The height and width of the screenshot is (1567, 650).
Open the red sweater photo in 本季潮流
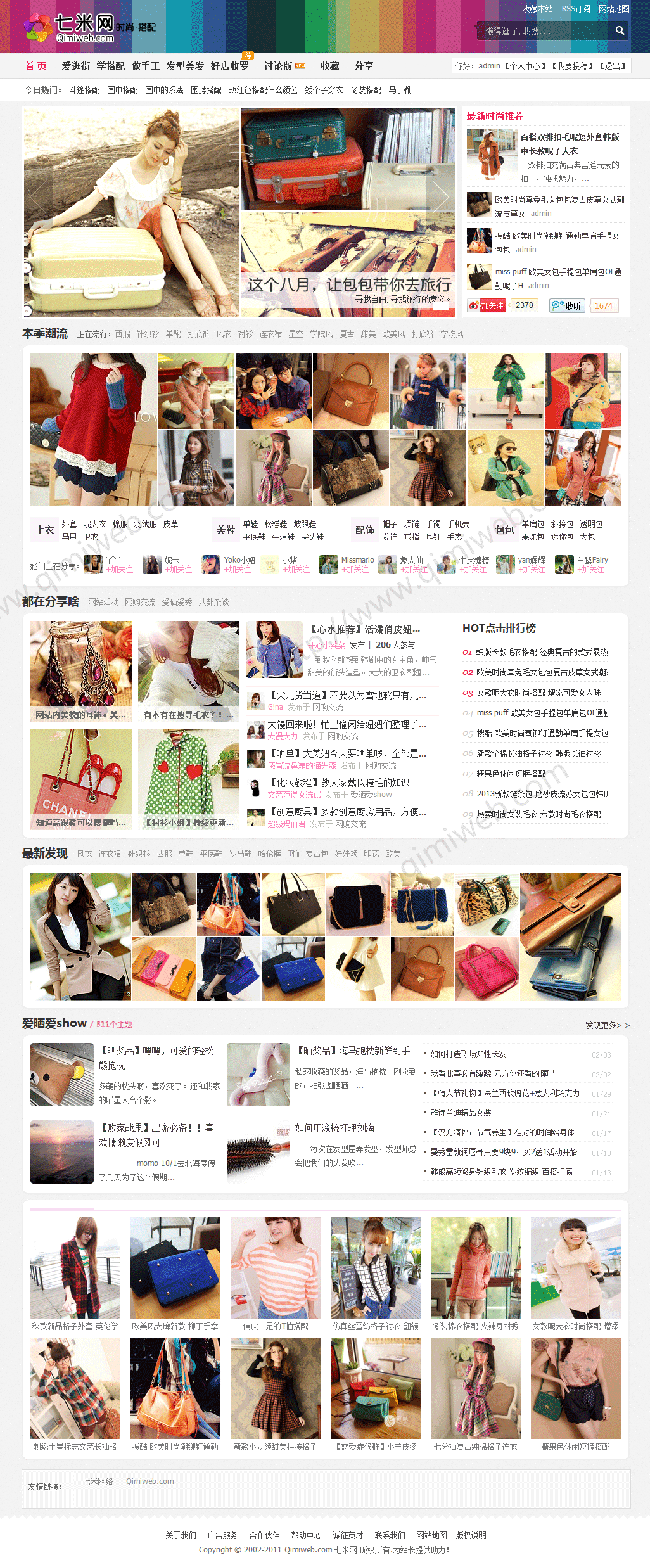tap(92, 429)
